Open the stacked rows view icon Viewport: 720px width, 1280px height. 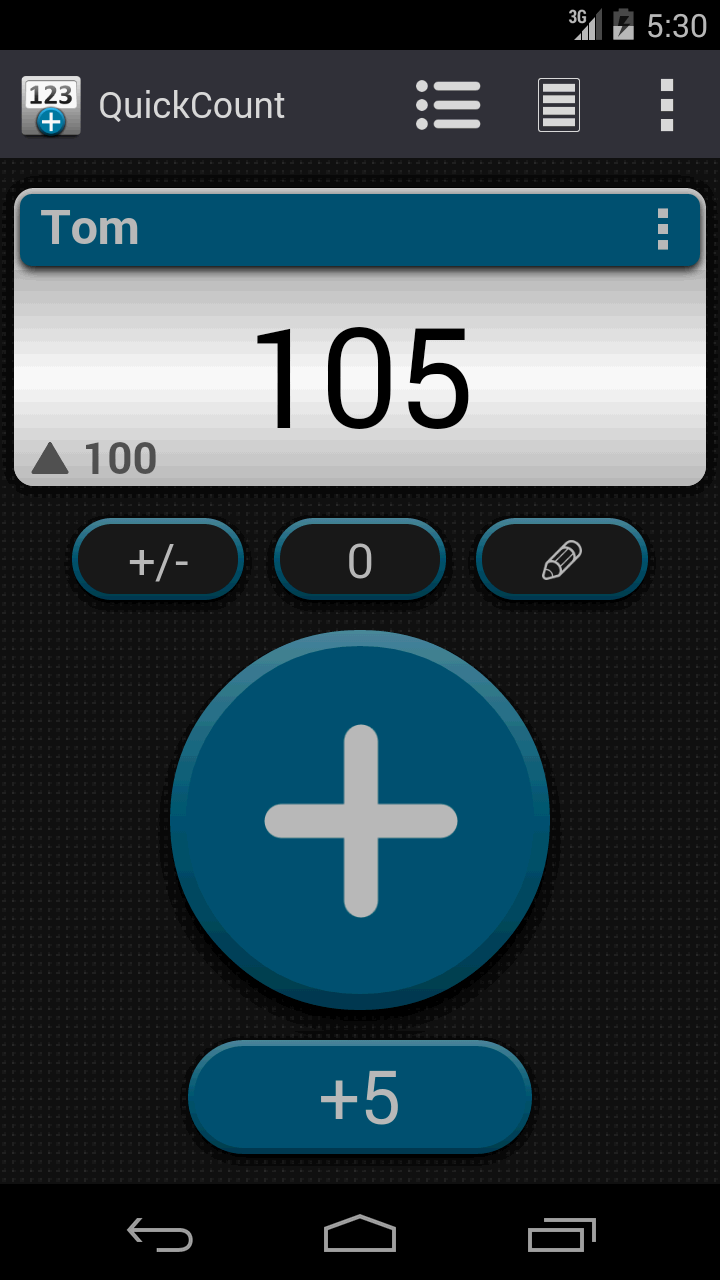(x=558, y=105)
